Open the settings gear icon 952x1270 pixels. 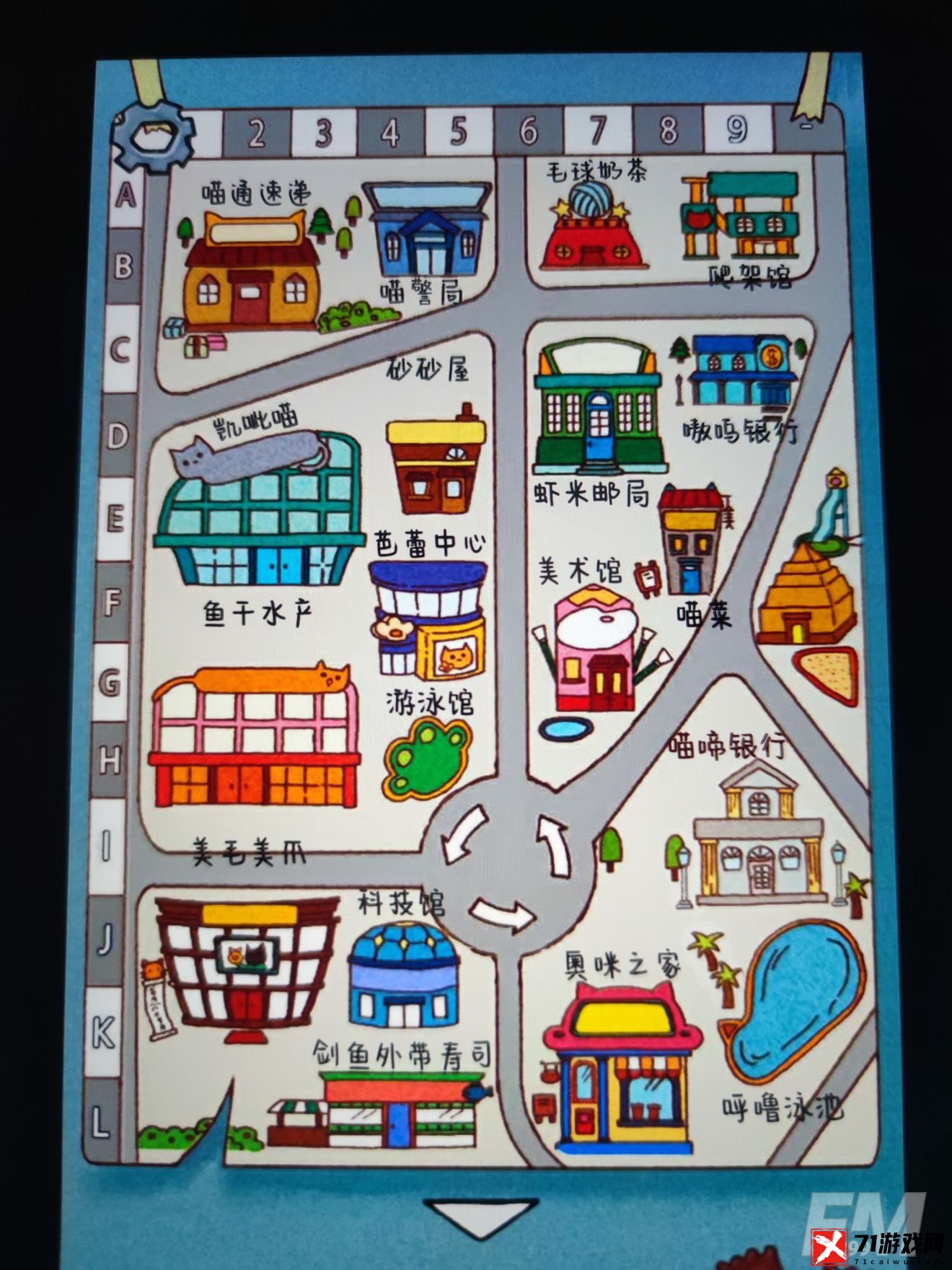pos(153,136)
